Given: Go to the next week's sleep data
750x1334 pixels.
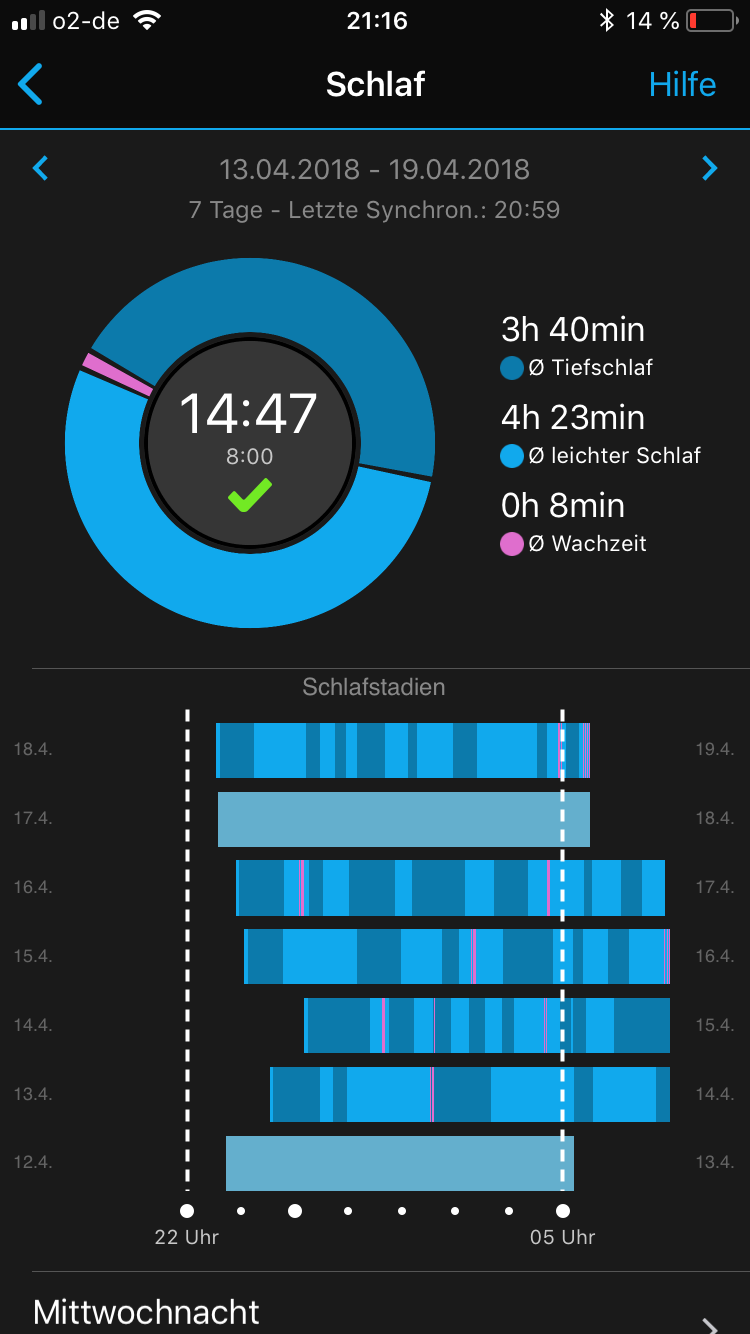Looking at the screenshot, I should (709, 168).
